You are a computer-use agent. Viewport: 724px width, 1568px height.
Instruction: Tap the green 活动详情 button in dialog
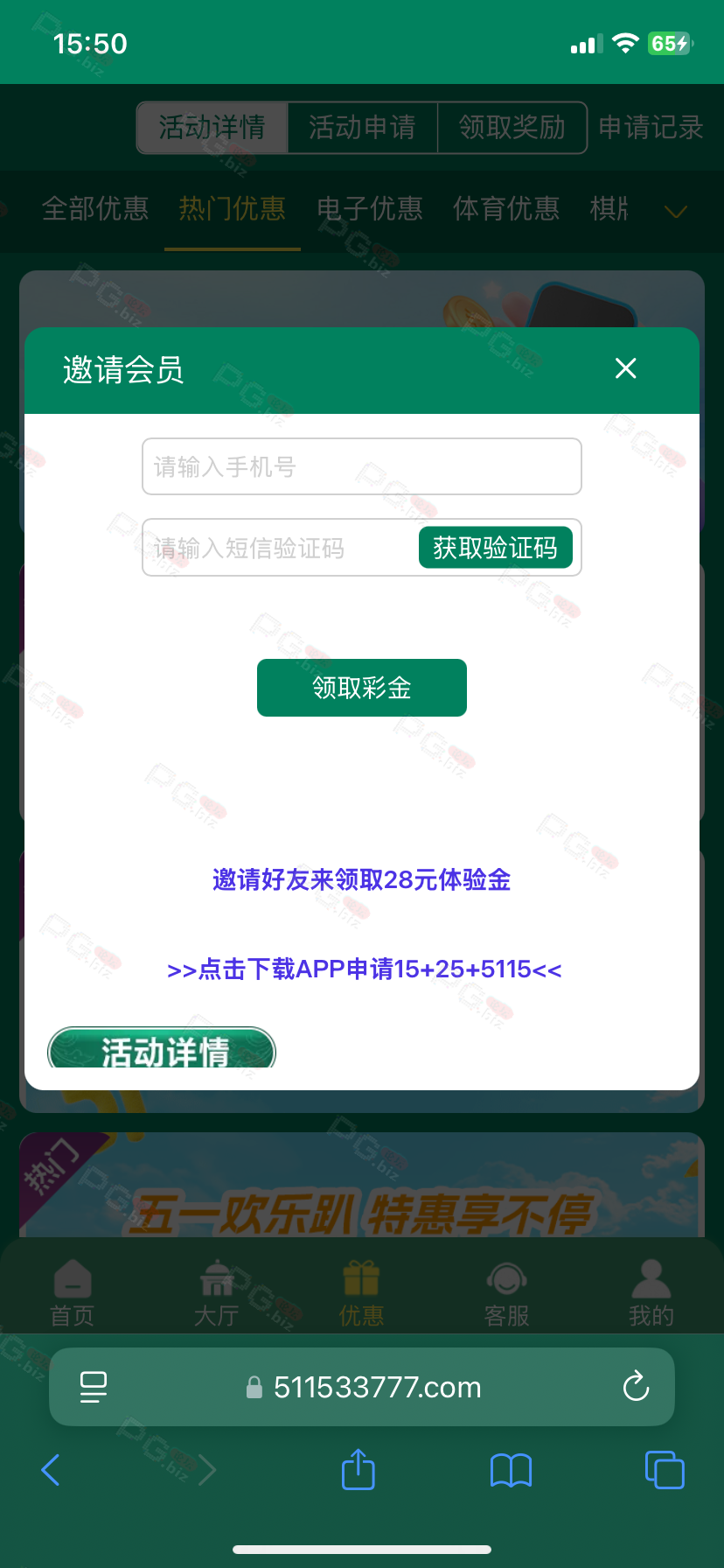162,1048
